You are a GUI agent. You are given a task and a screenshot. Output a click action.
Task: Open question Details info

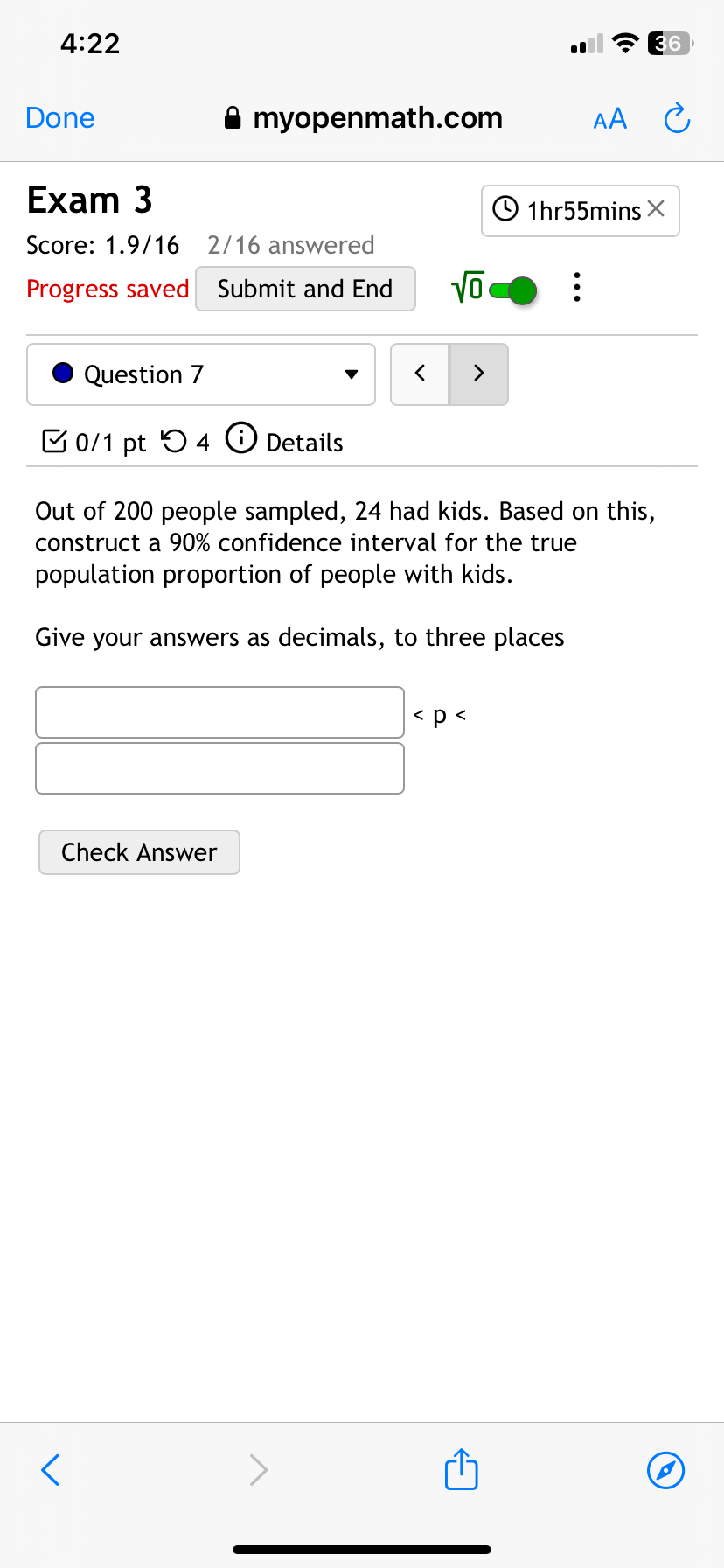coord(285,441)
